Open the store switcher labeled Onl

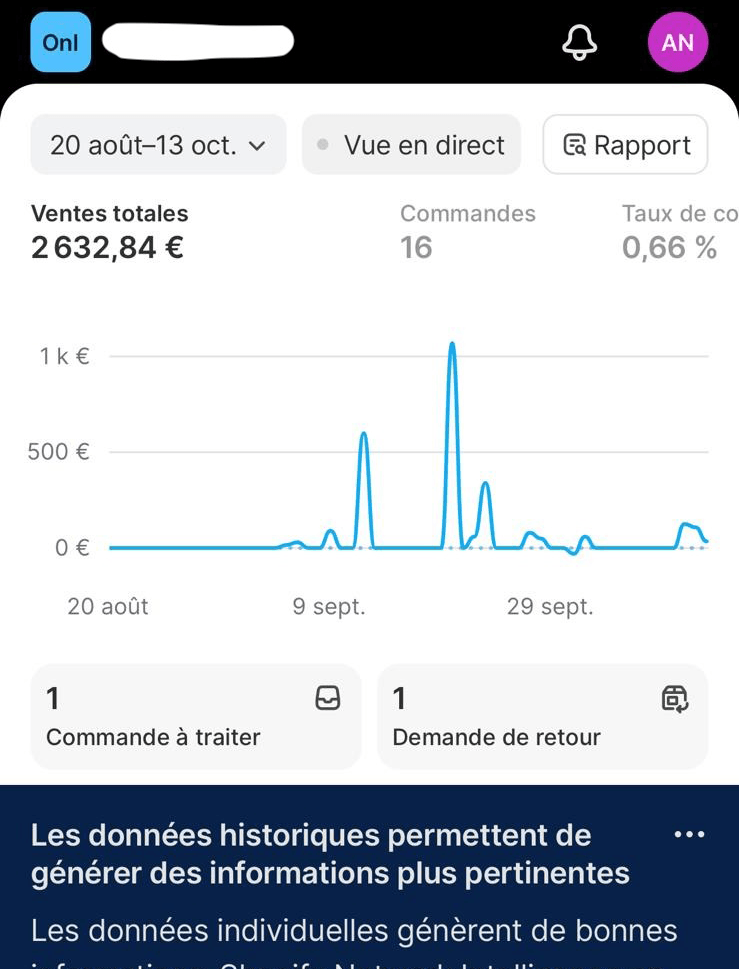(61, 43)
